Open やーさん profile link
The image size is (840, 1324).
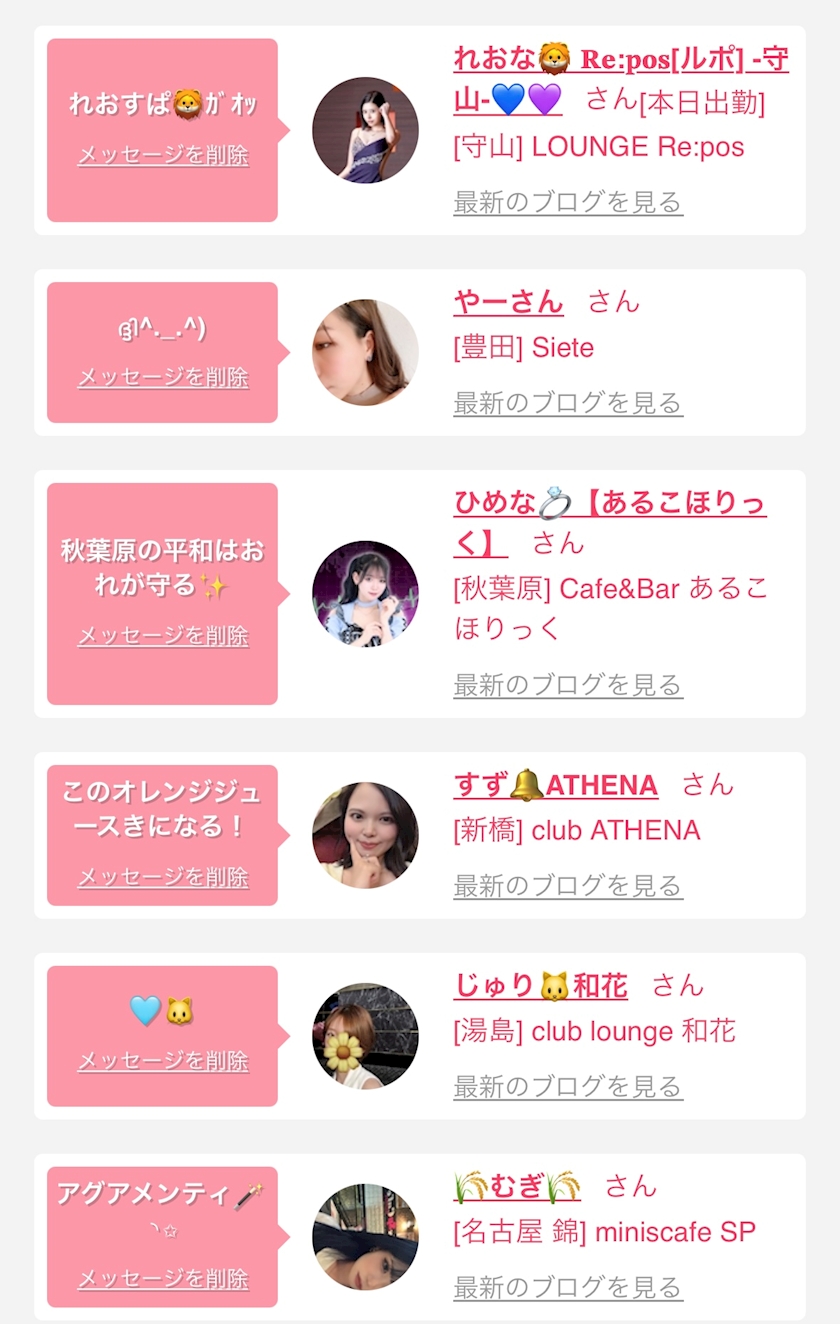(508, 301)
